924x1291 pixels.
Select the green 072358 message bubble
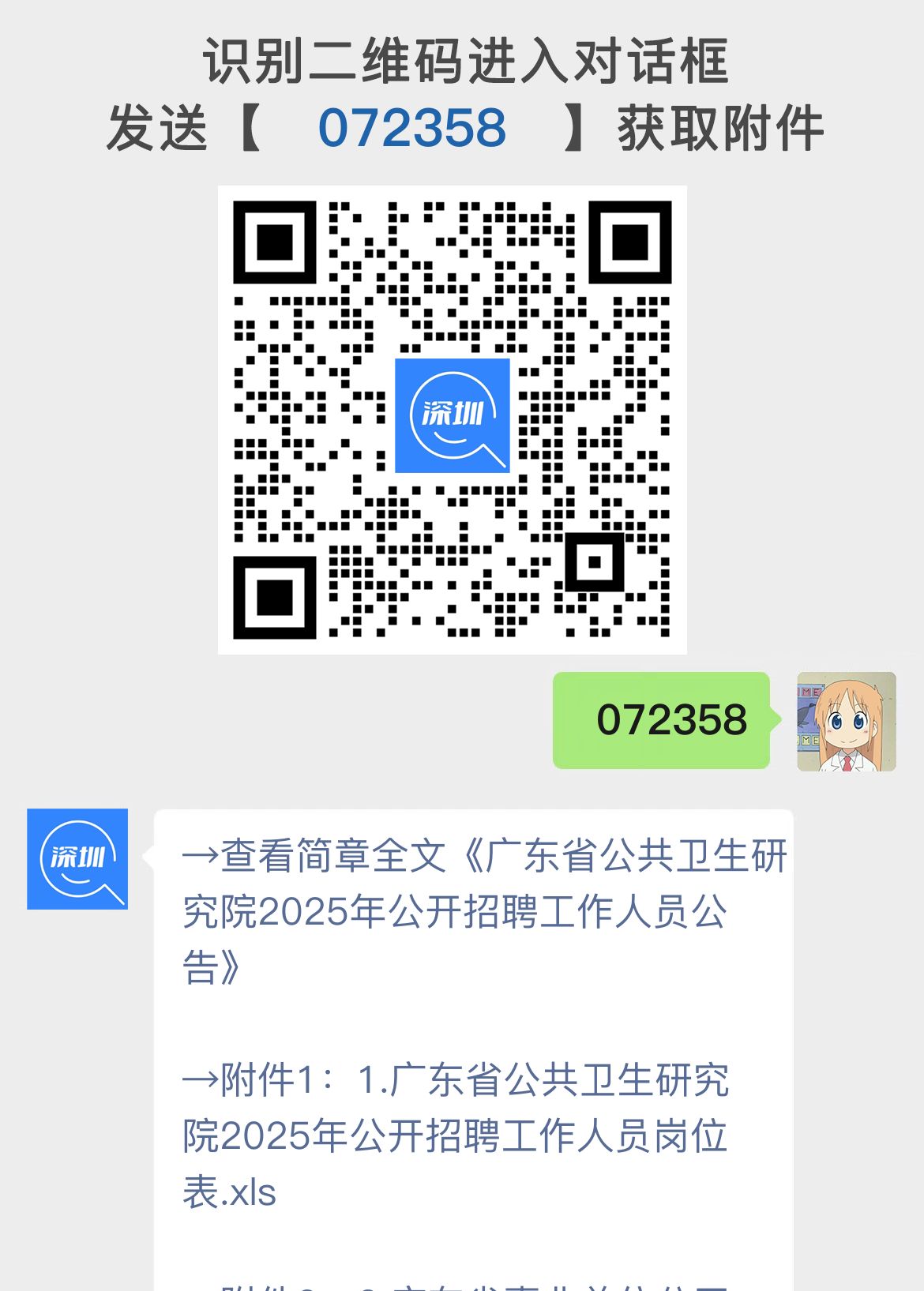pyautogui.click(x=662, y=720)
